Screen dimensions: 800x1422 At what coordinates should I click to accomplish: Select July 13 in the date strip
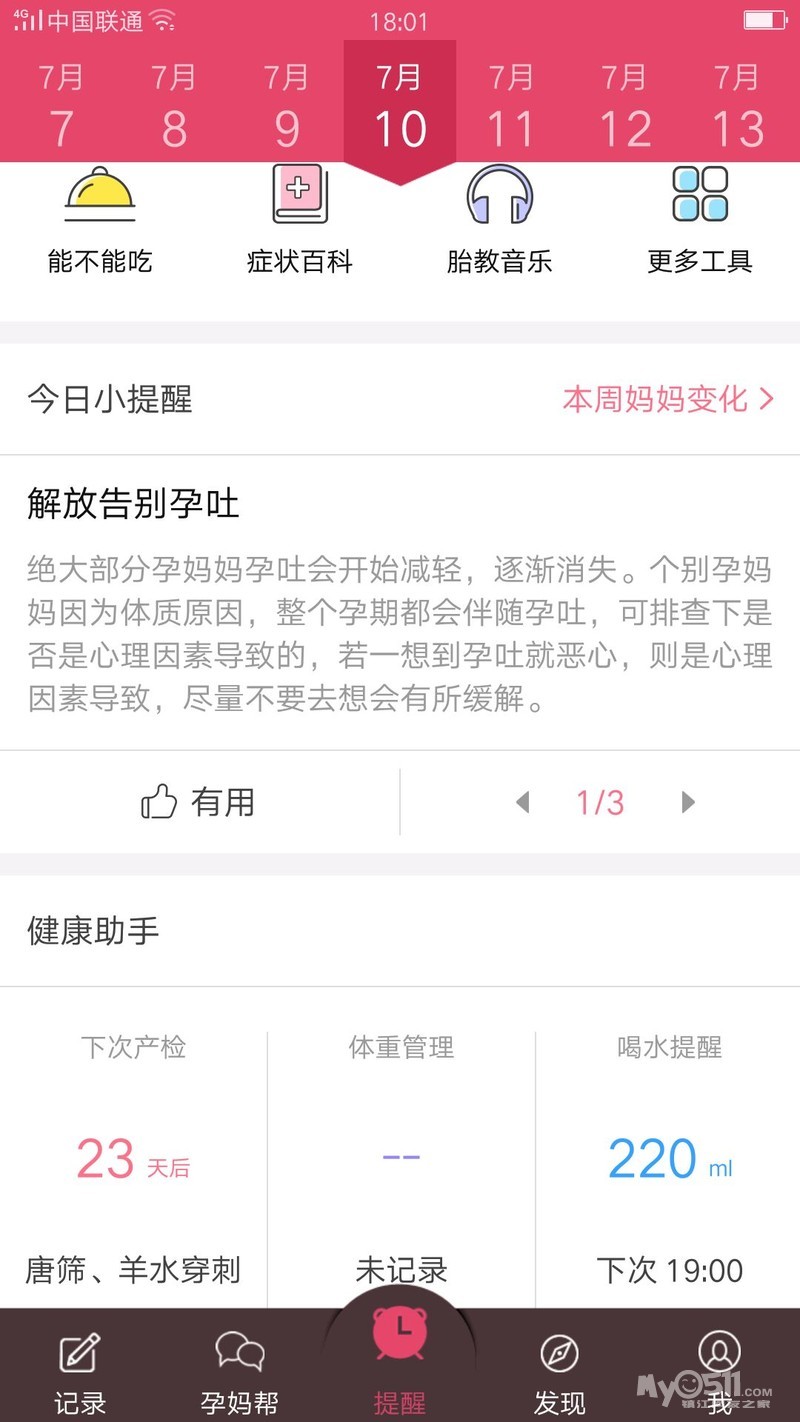[x=738, y=105]
